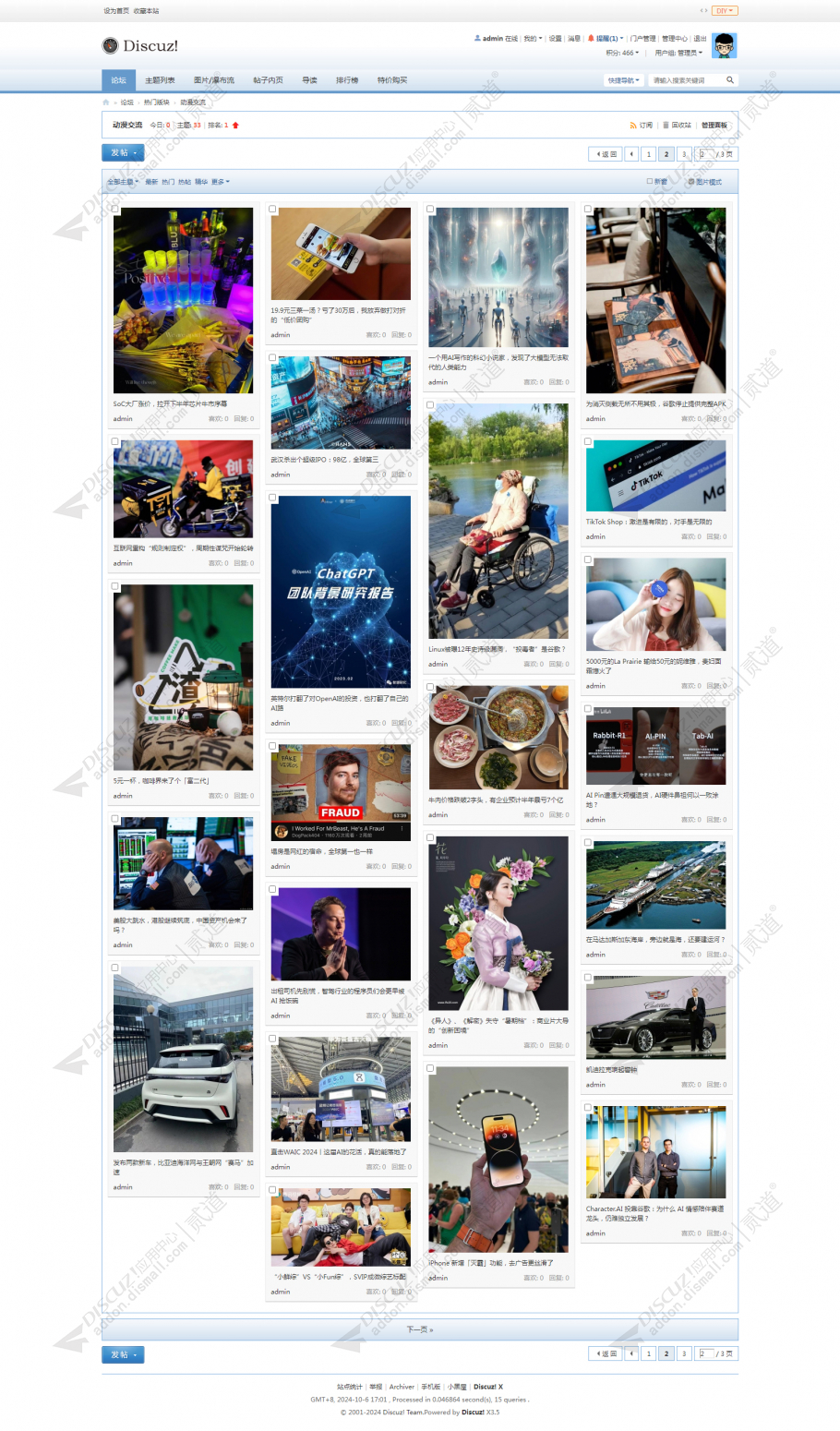
Task: Expand the 全部主题 filter dropdown
Action: click(x=123, y=182)
